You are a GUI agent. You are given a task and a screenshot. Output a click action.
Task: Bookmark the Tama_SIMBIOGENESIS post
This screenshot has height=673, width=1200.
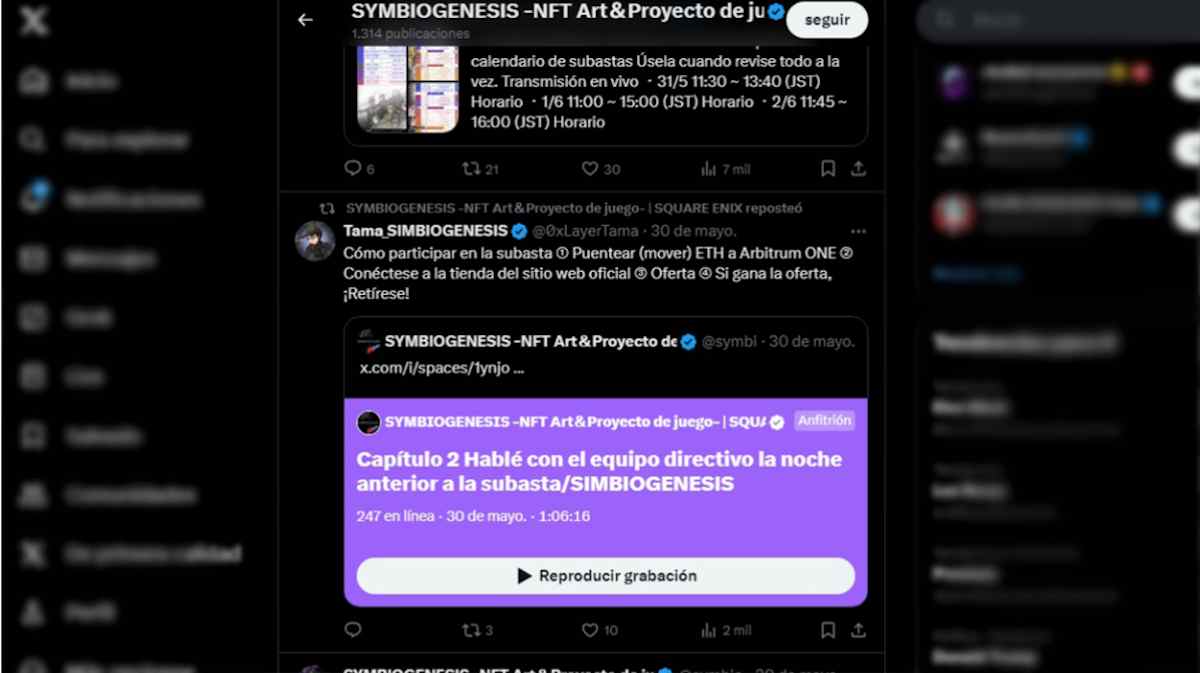pos(828,630)
